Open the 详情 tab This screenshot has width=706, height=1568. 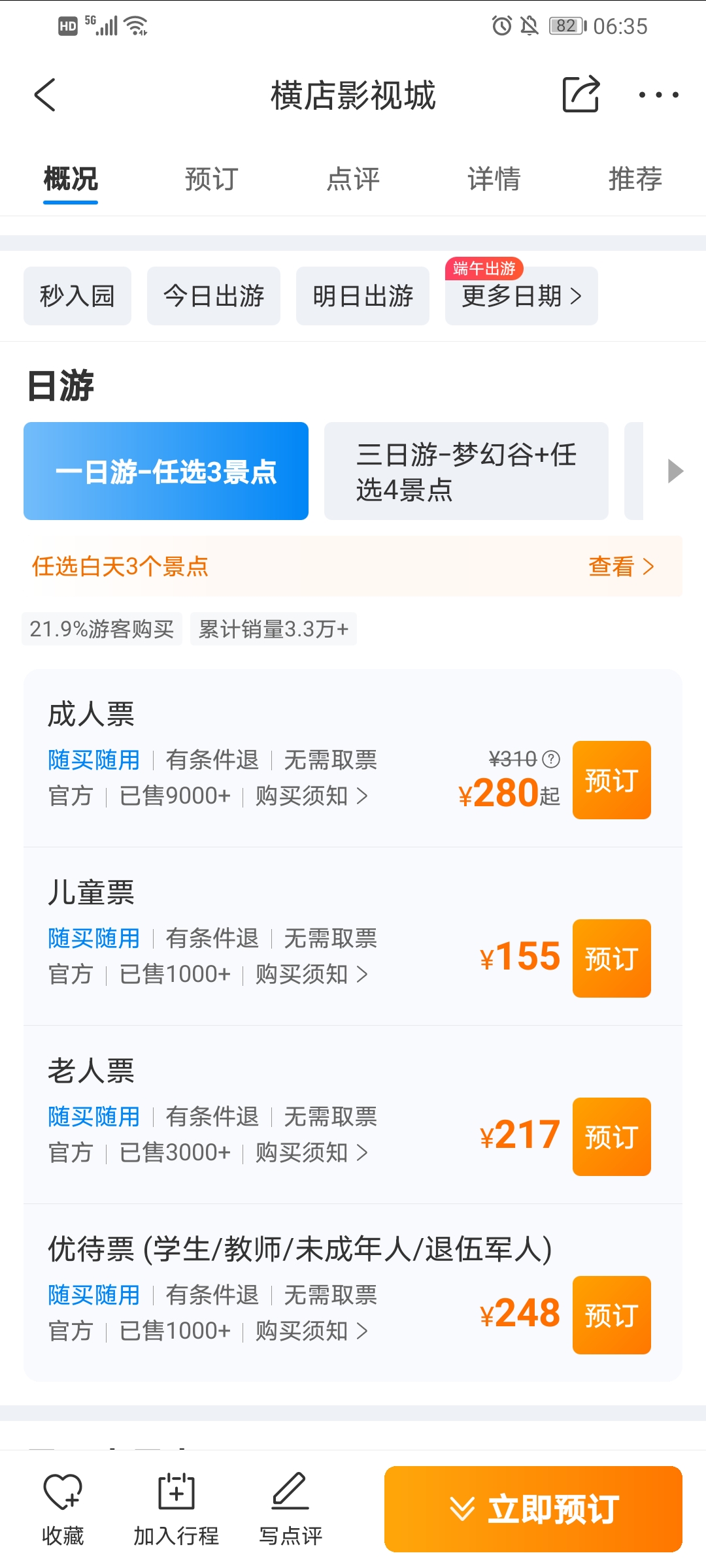pyautogui.click(x=494, y=179)
